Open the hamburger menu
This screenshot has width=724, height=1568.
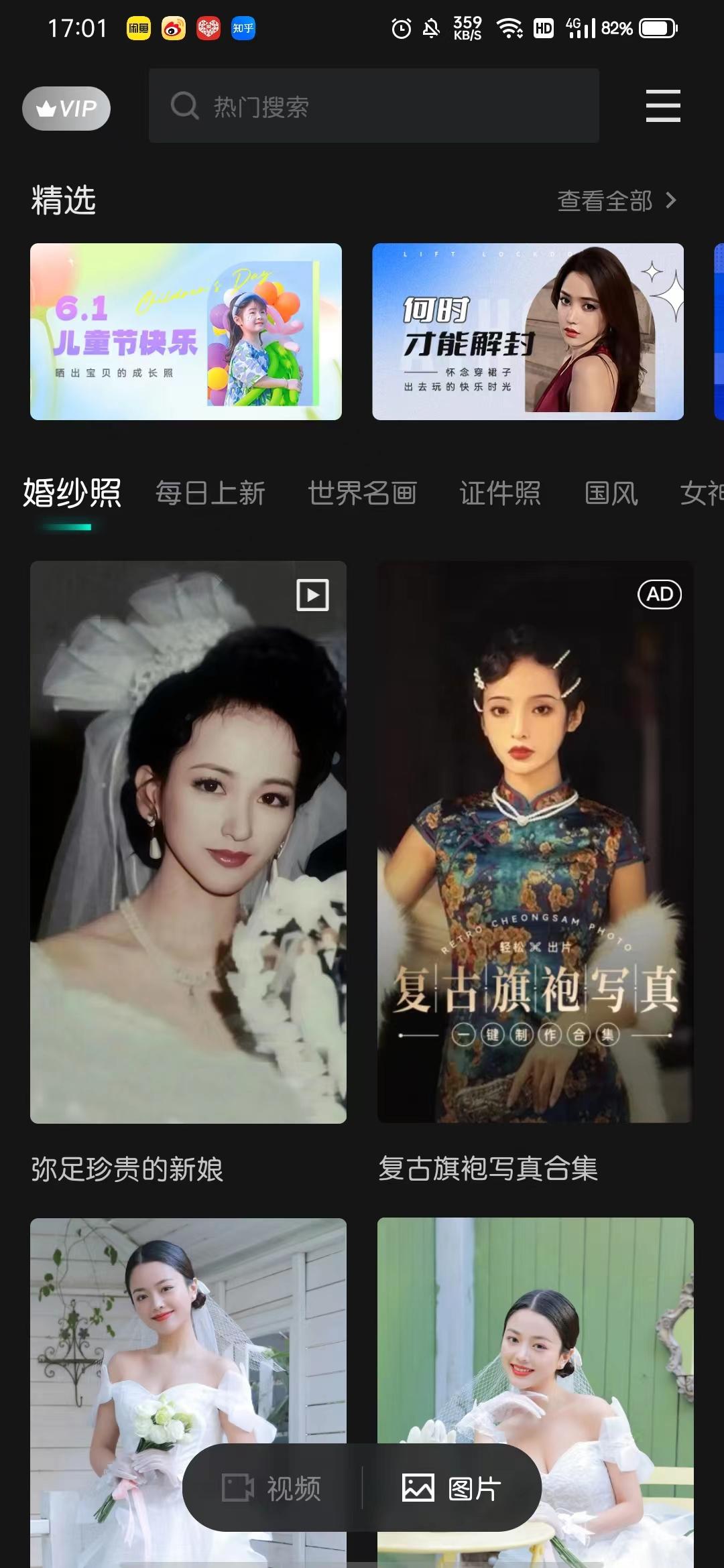point(662,106)
